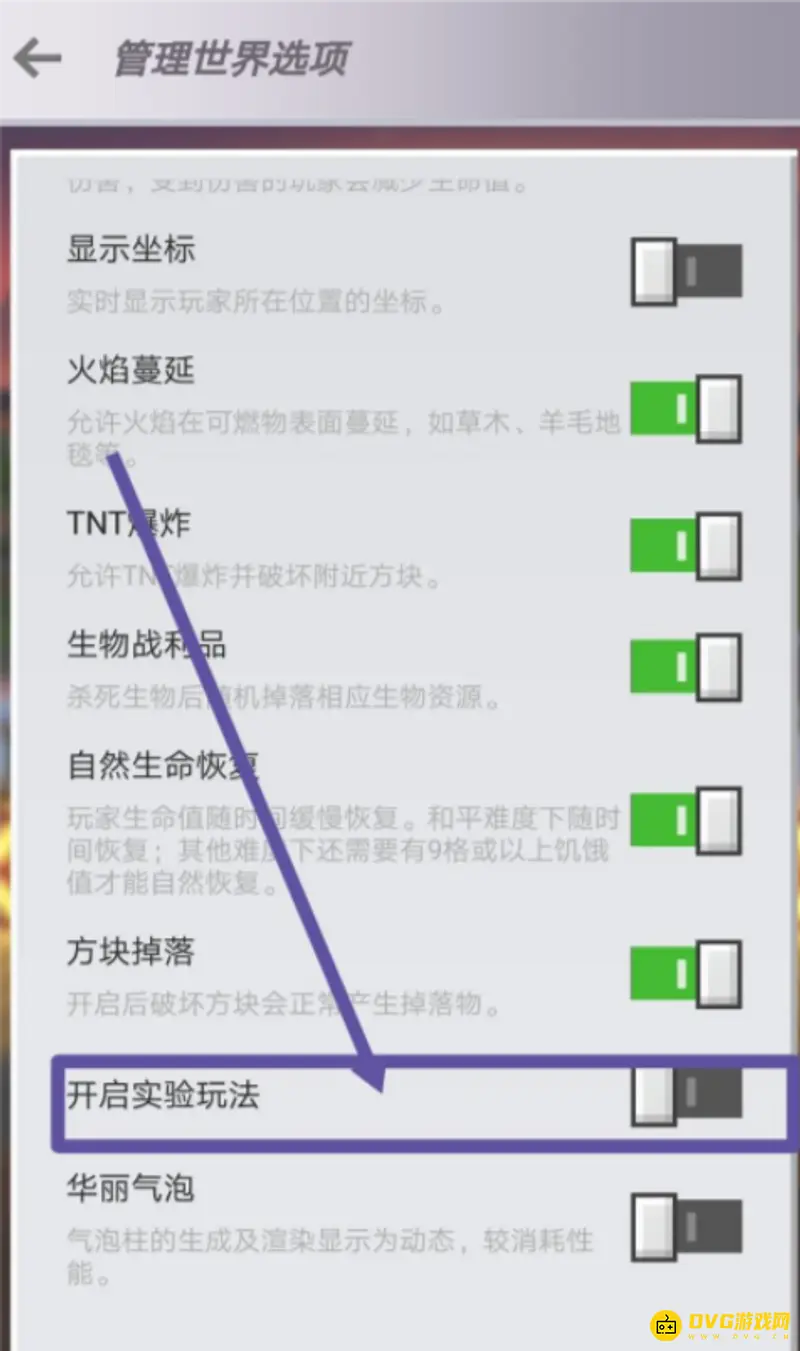Viewport: 800px width, 1351px height.
Task: Turn off 方块掉落
Action: click(x=686, y=973)
